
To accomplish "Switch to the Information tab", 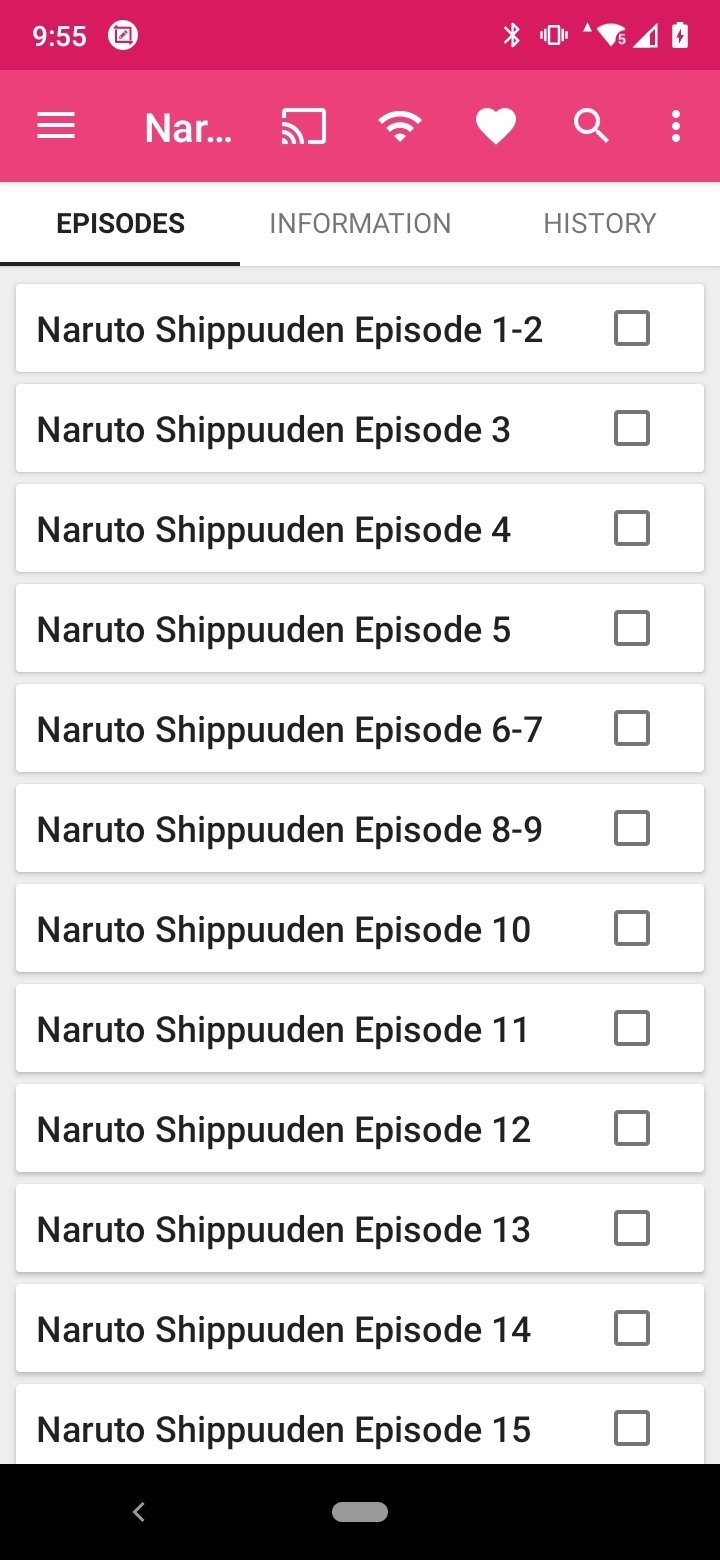I will (360, 223).
